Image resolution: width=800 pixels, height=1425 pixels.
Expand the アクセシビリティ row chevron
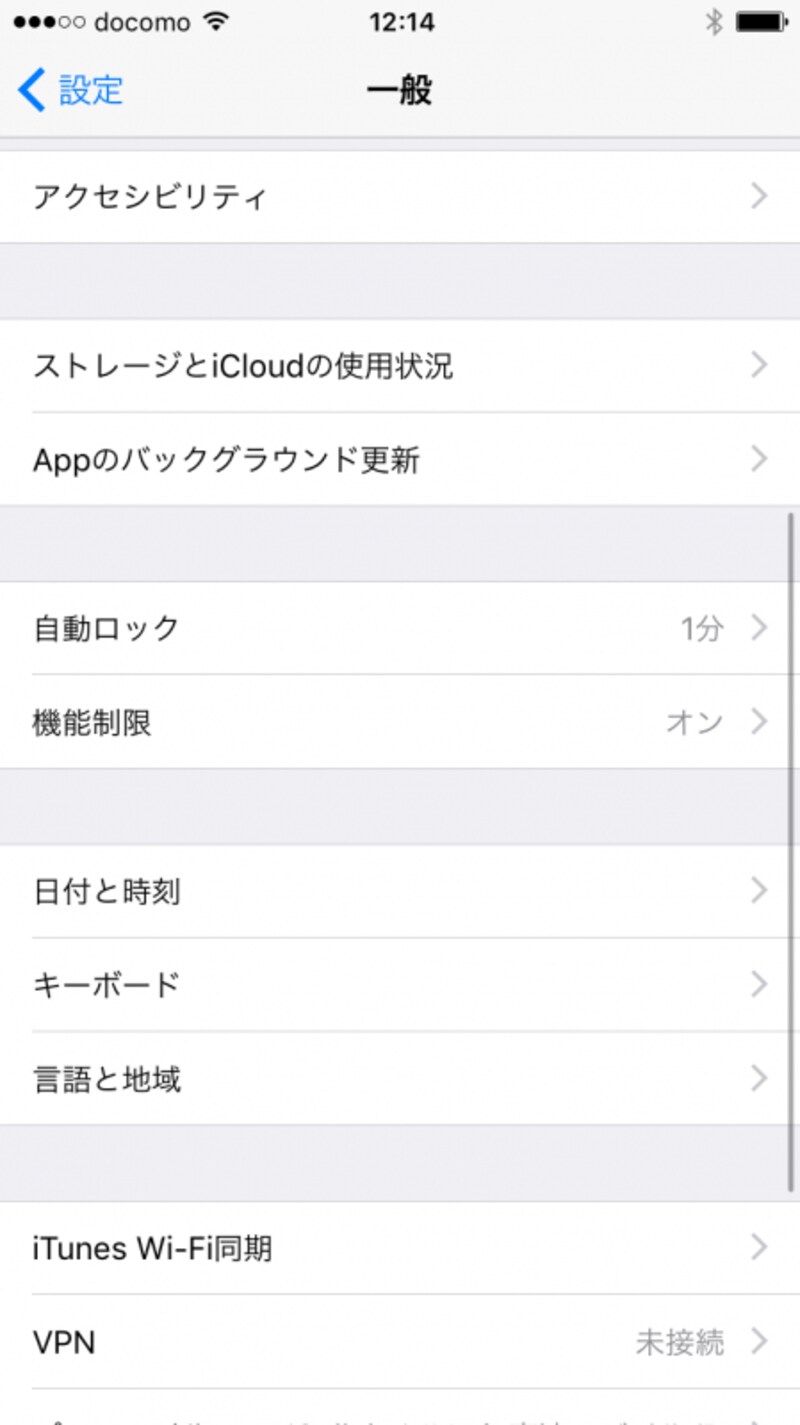coord(760,197)
